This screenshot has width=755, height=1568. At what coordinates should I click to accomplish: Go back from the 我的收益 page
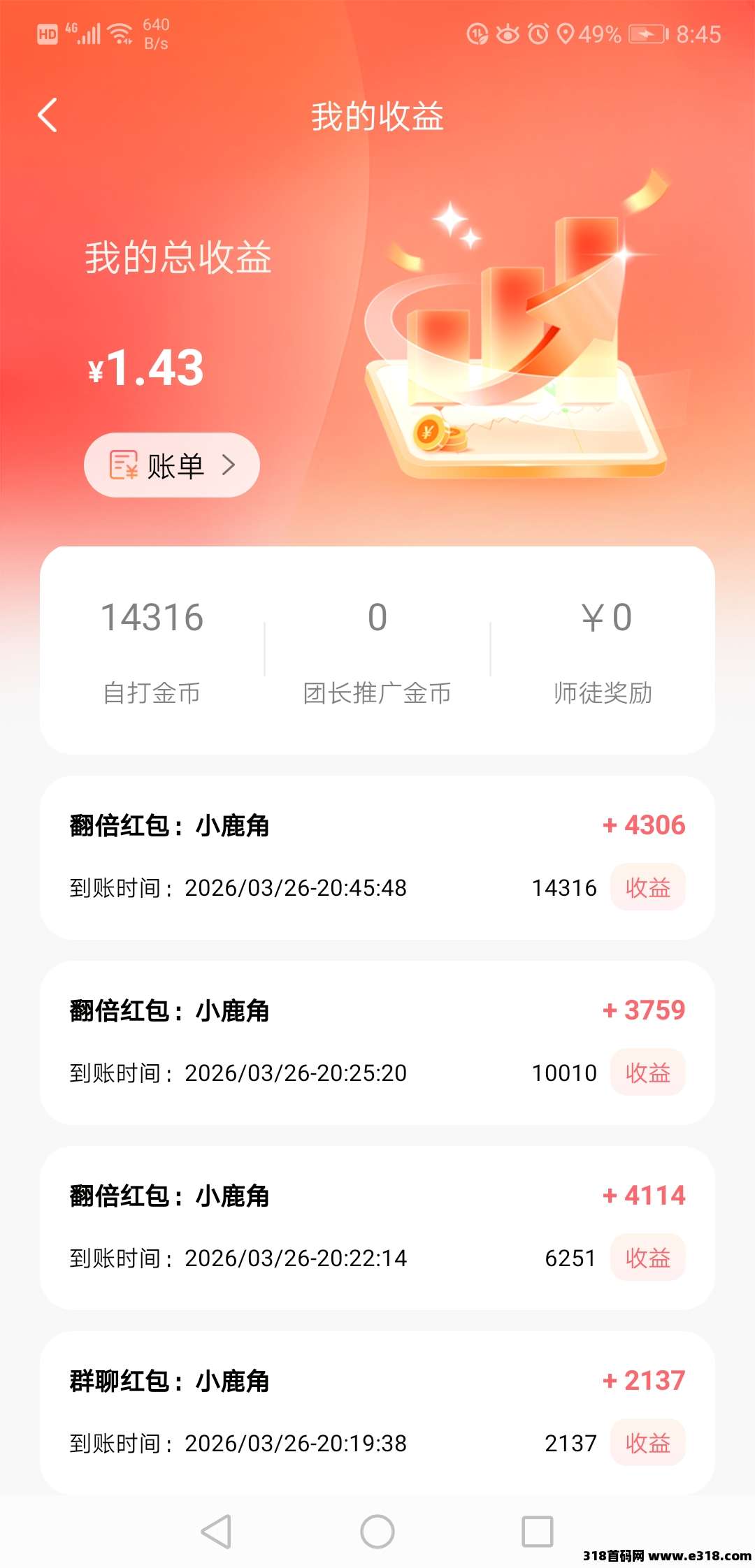48,115
